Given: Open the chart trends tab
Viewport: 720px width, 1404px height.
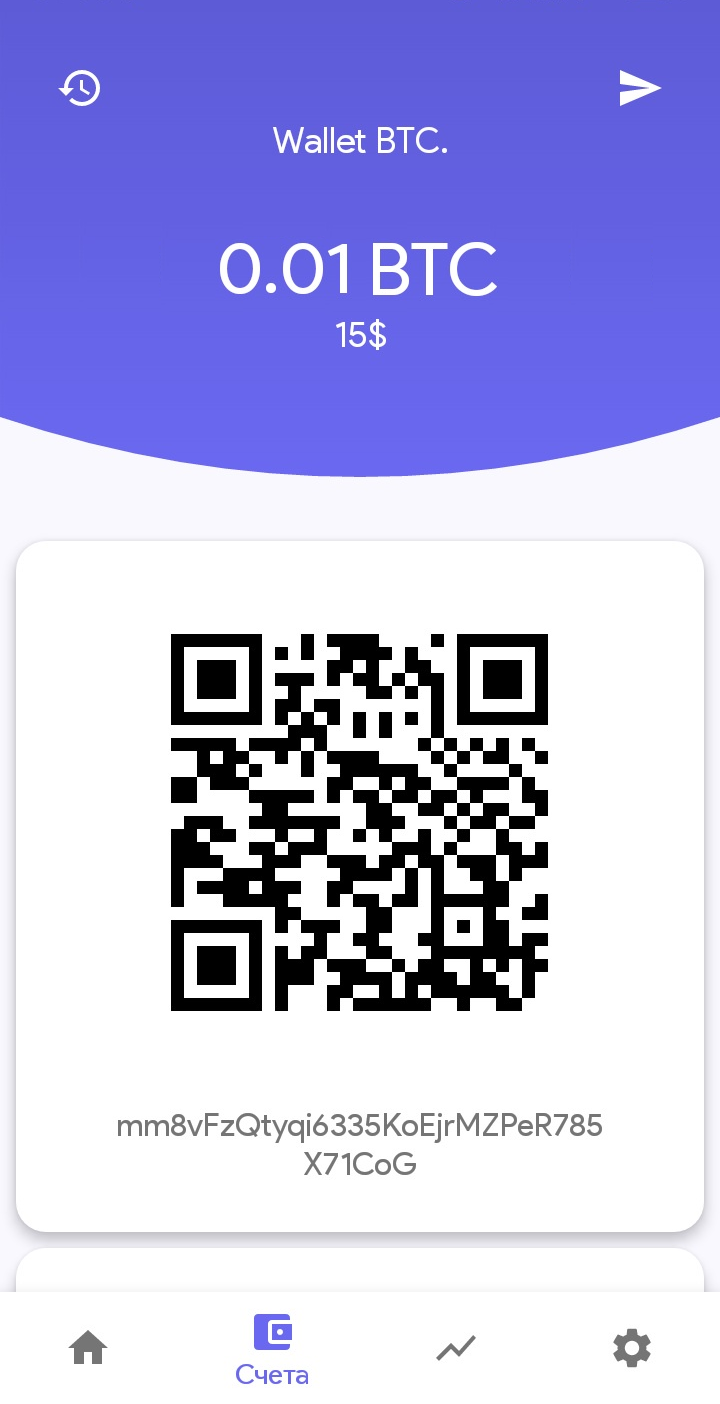Looking at the screenshot, I should coord(456,1348).
